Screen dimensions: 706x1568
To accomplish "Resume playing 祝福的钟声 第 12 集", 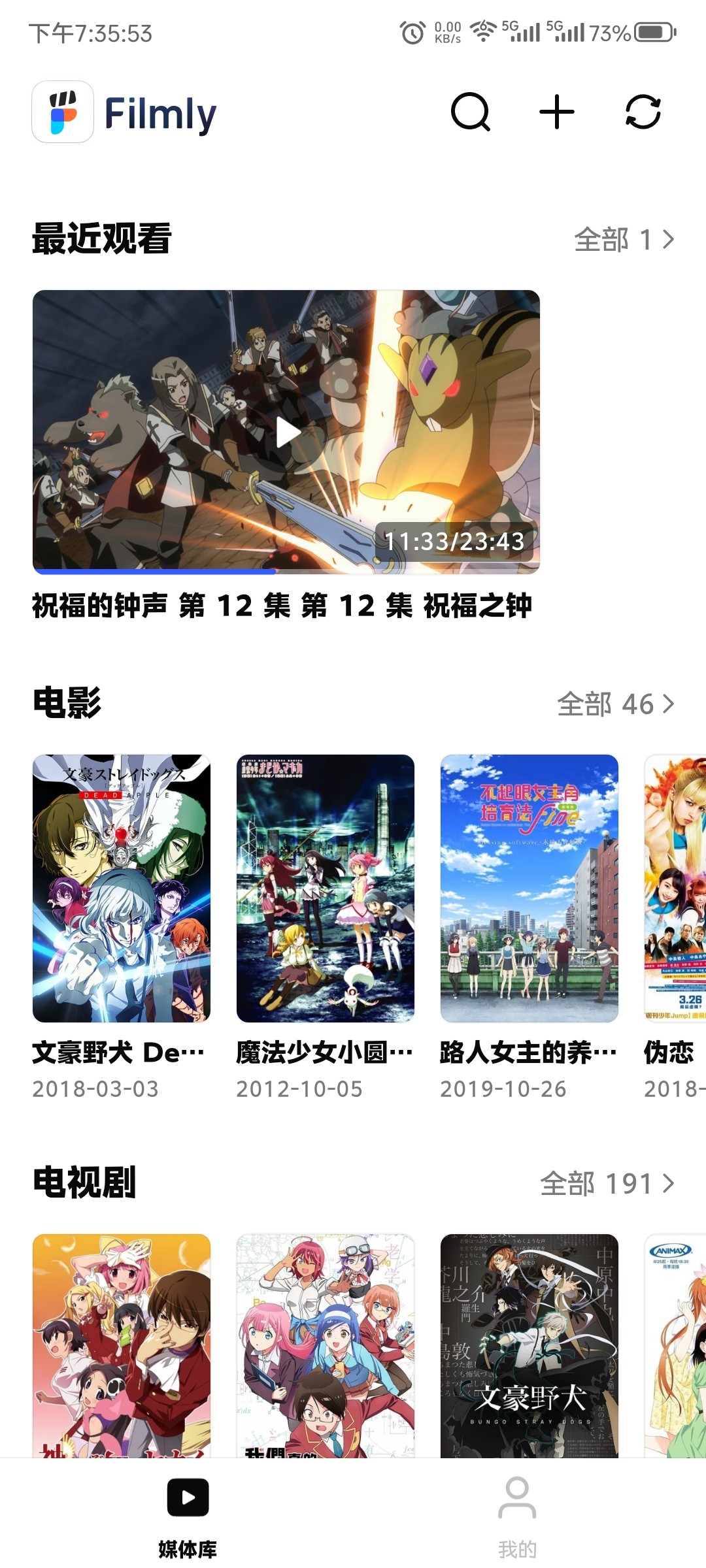I will (x=286, y=432).
